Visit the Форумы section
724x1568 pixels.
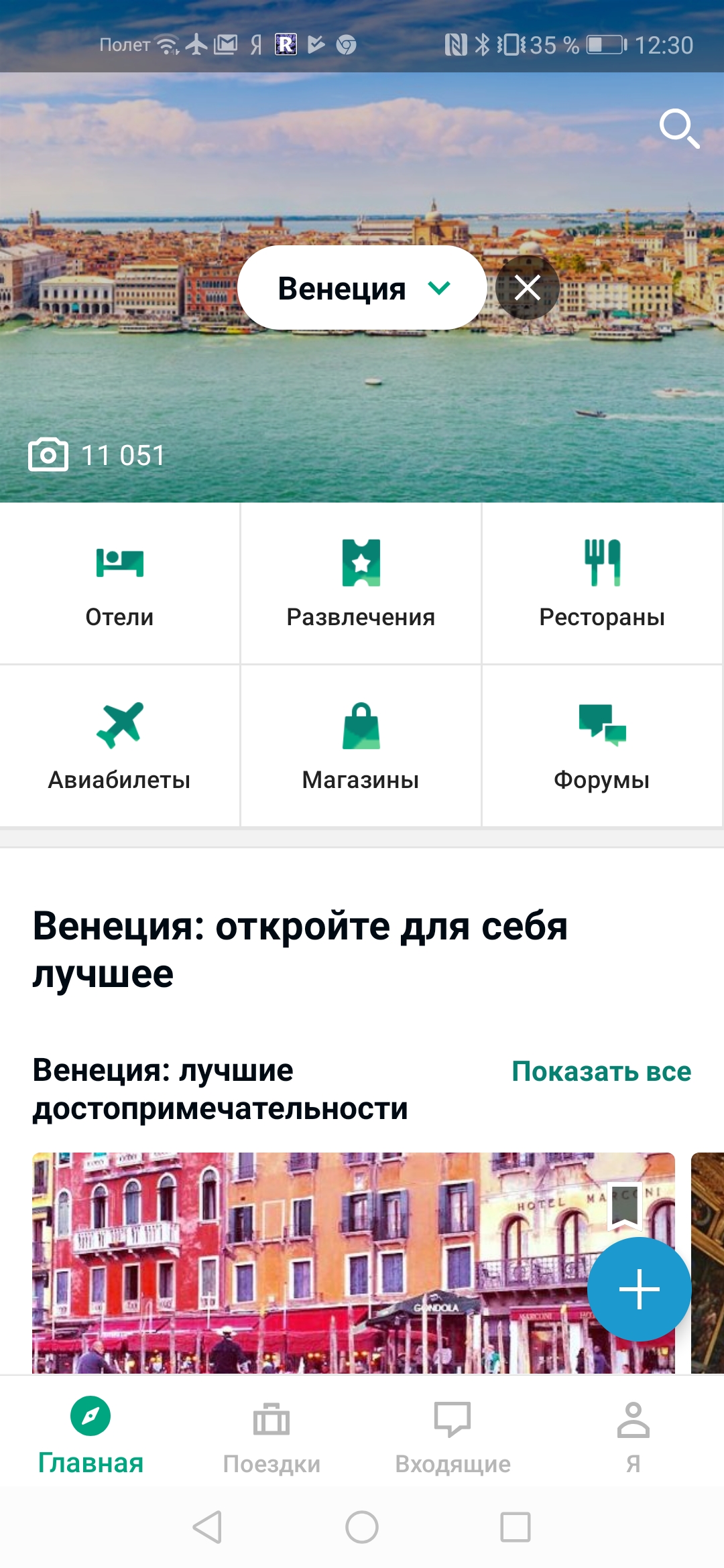(602, 746)
